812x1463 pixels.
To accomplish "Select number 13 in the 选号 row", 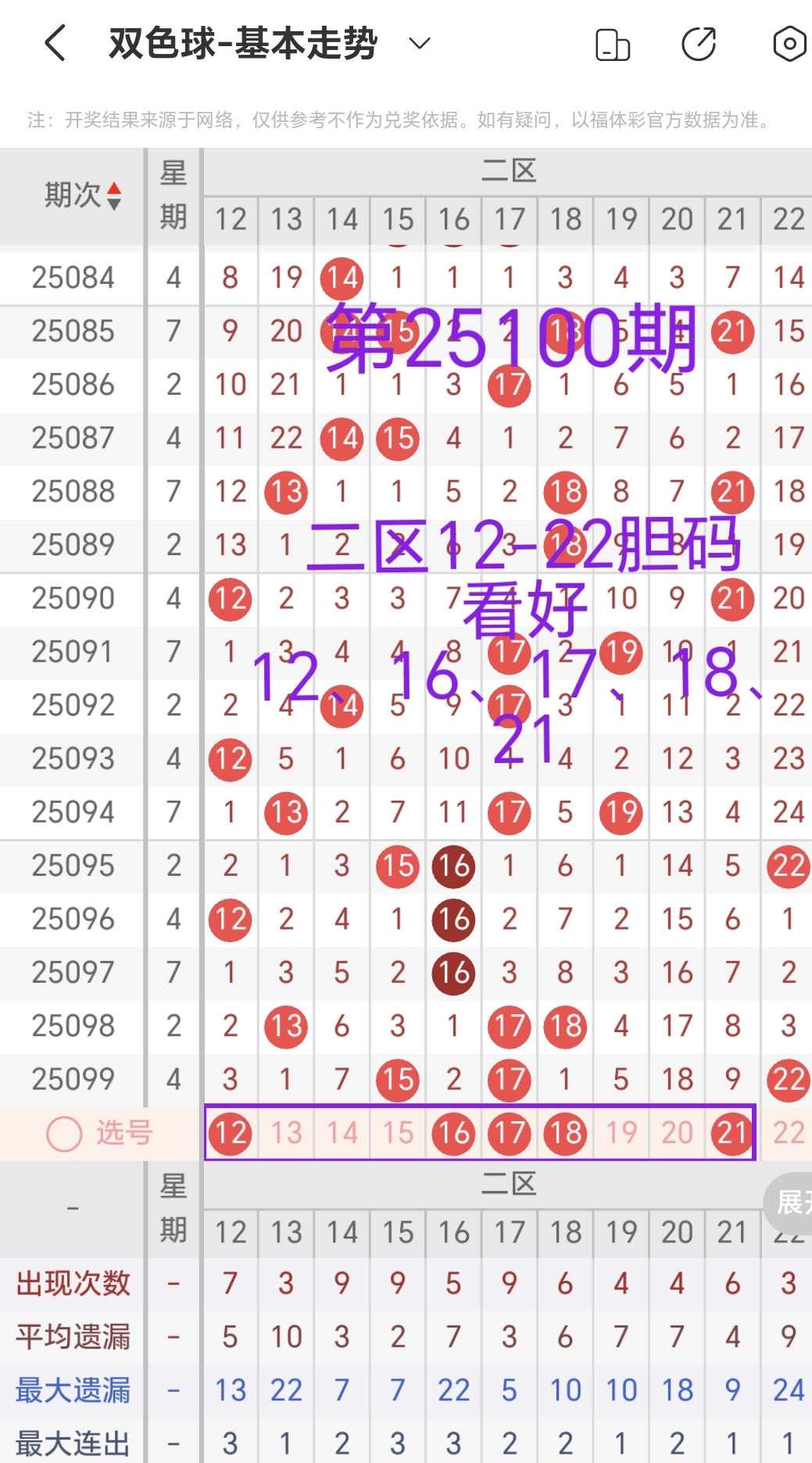I will pos(285,1133).
